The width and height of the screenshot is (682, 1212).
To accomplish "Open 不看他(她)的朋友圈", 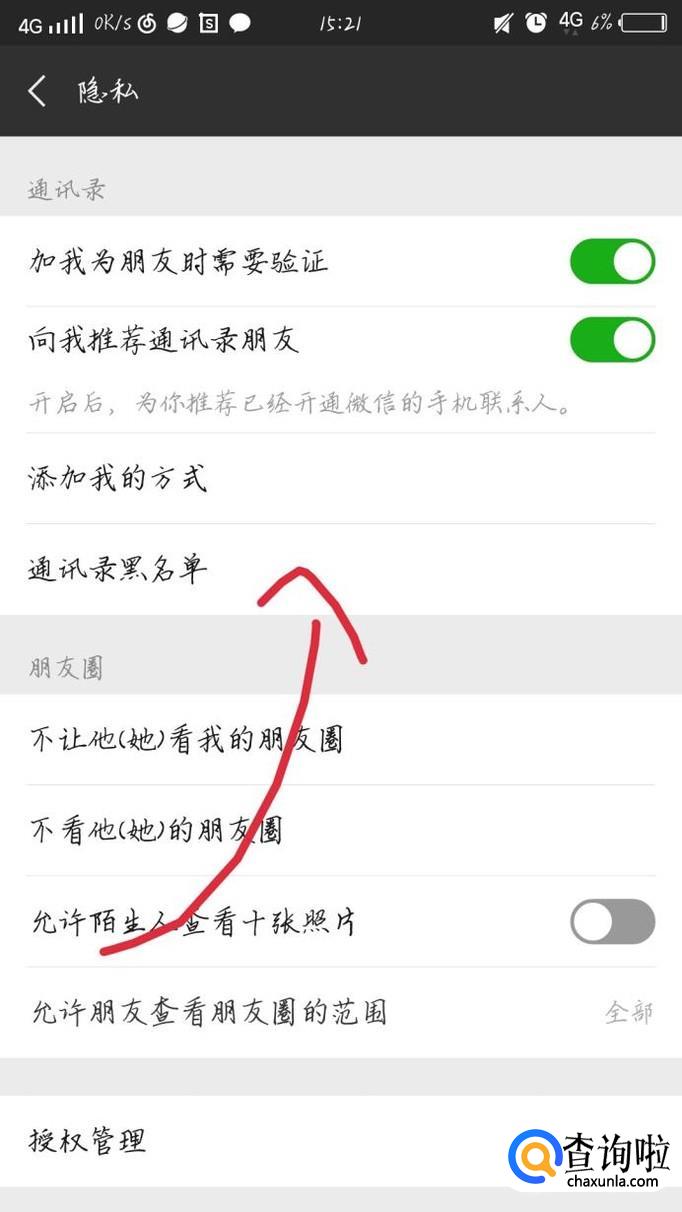I will pos(341,830).
